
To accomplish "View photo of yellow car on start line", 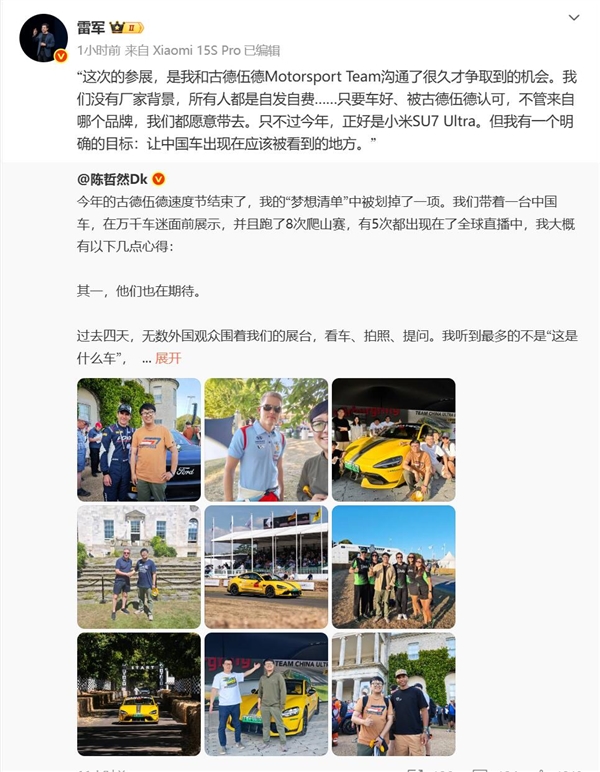I will tap(139, 693).
